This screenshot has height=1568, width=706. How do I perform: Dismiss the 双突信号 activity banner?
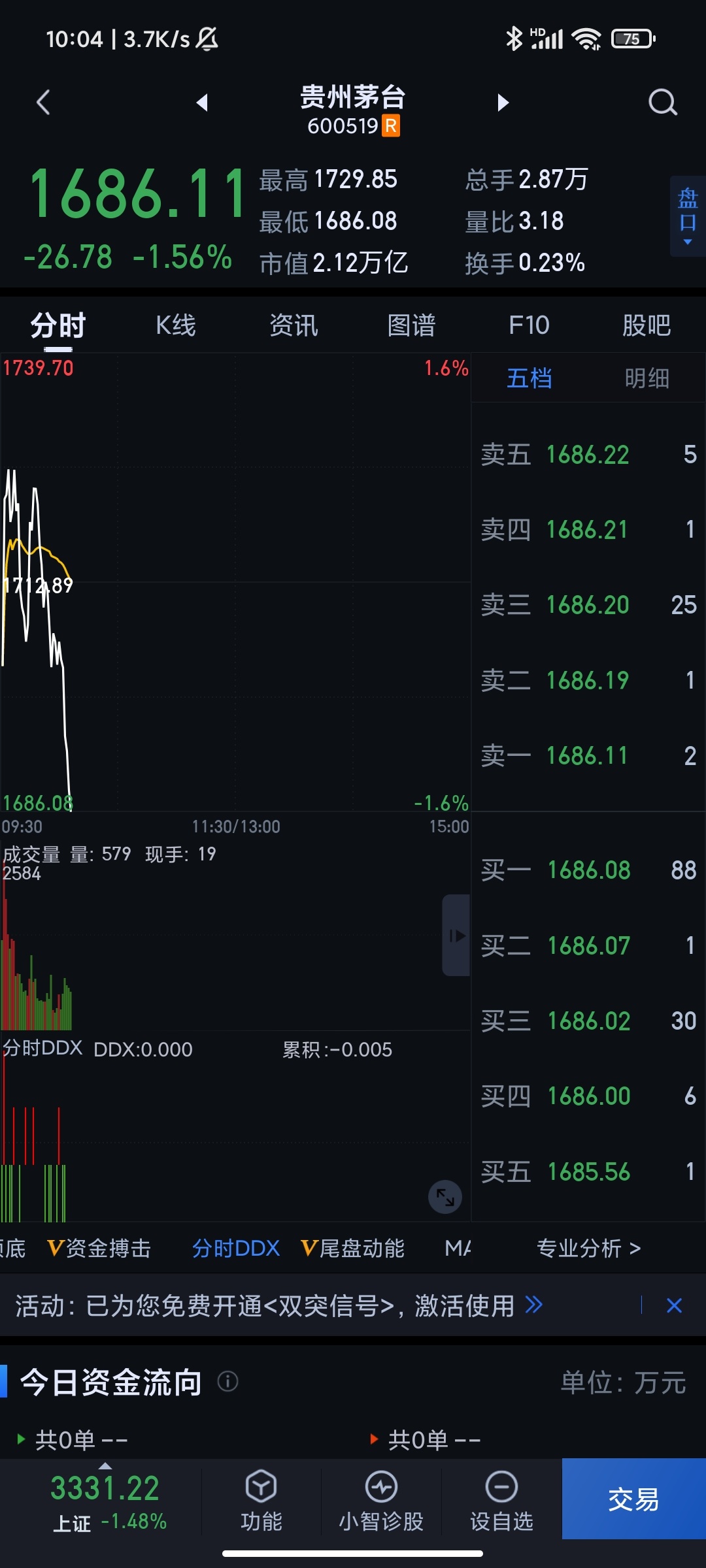tap(674, 1306)
